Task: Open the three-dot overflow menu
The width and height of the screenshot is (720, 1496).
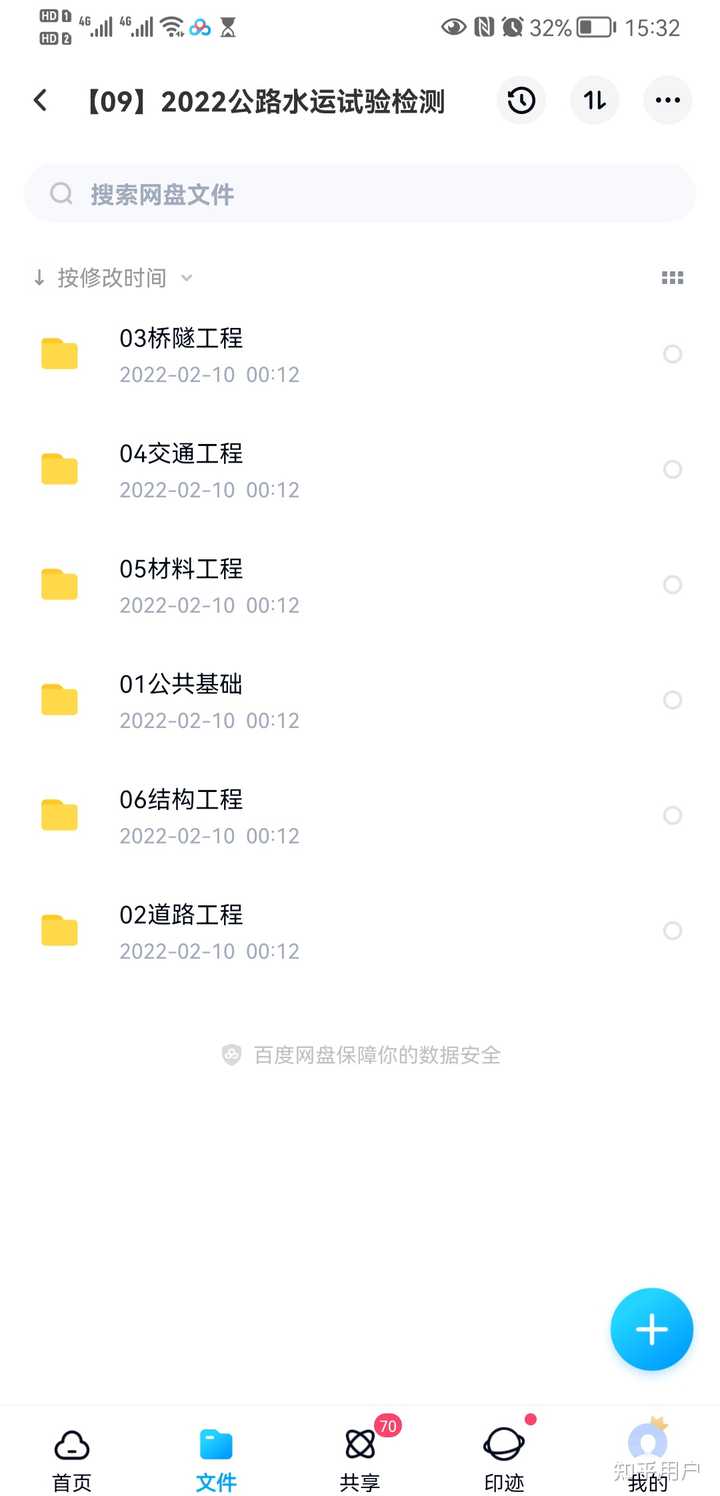Action: coord(667,100)
